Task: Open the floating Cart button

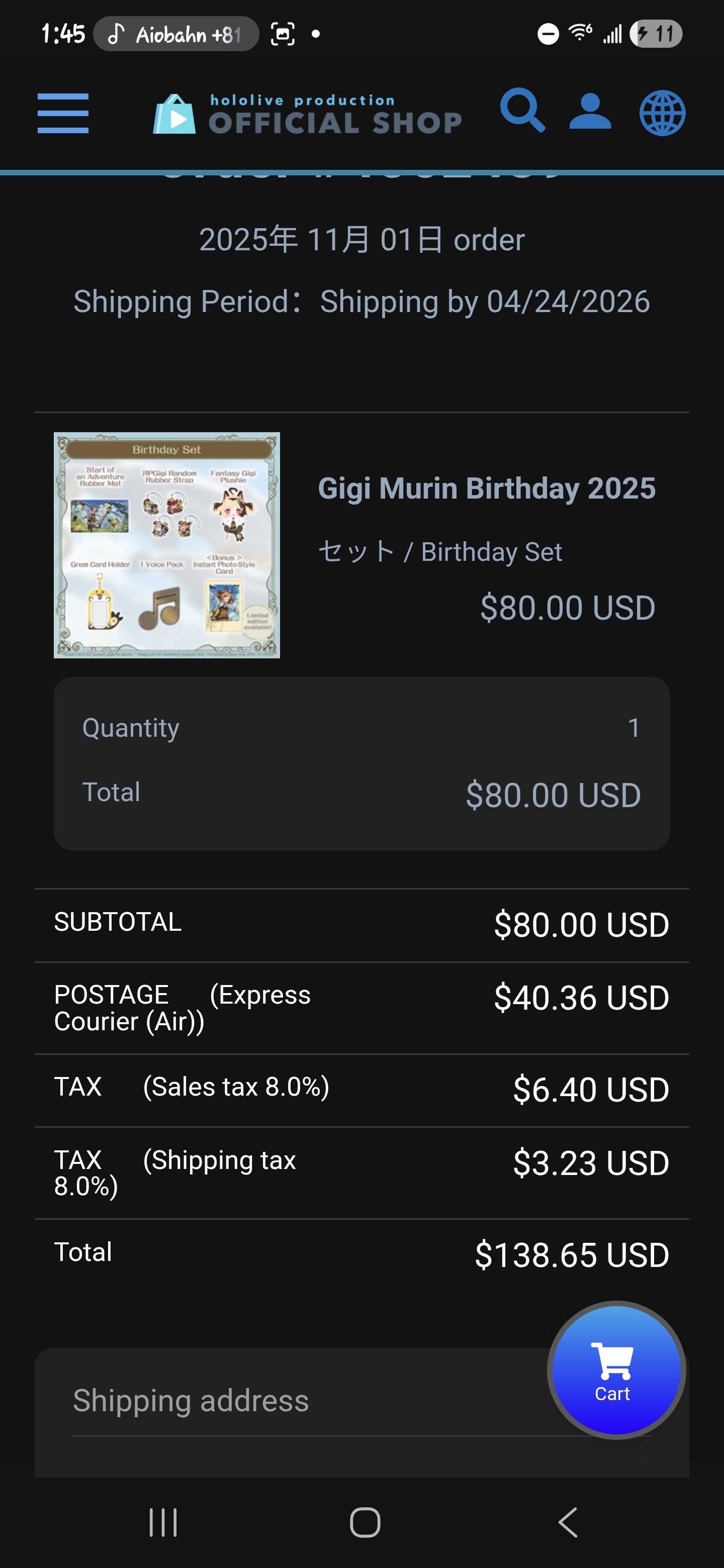Action: coord(615,1369)
